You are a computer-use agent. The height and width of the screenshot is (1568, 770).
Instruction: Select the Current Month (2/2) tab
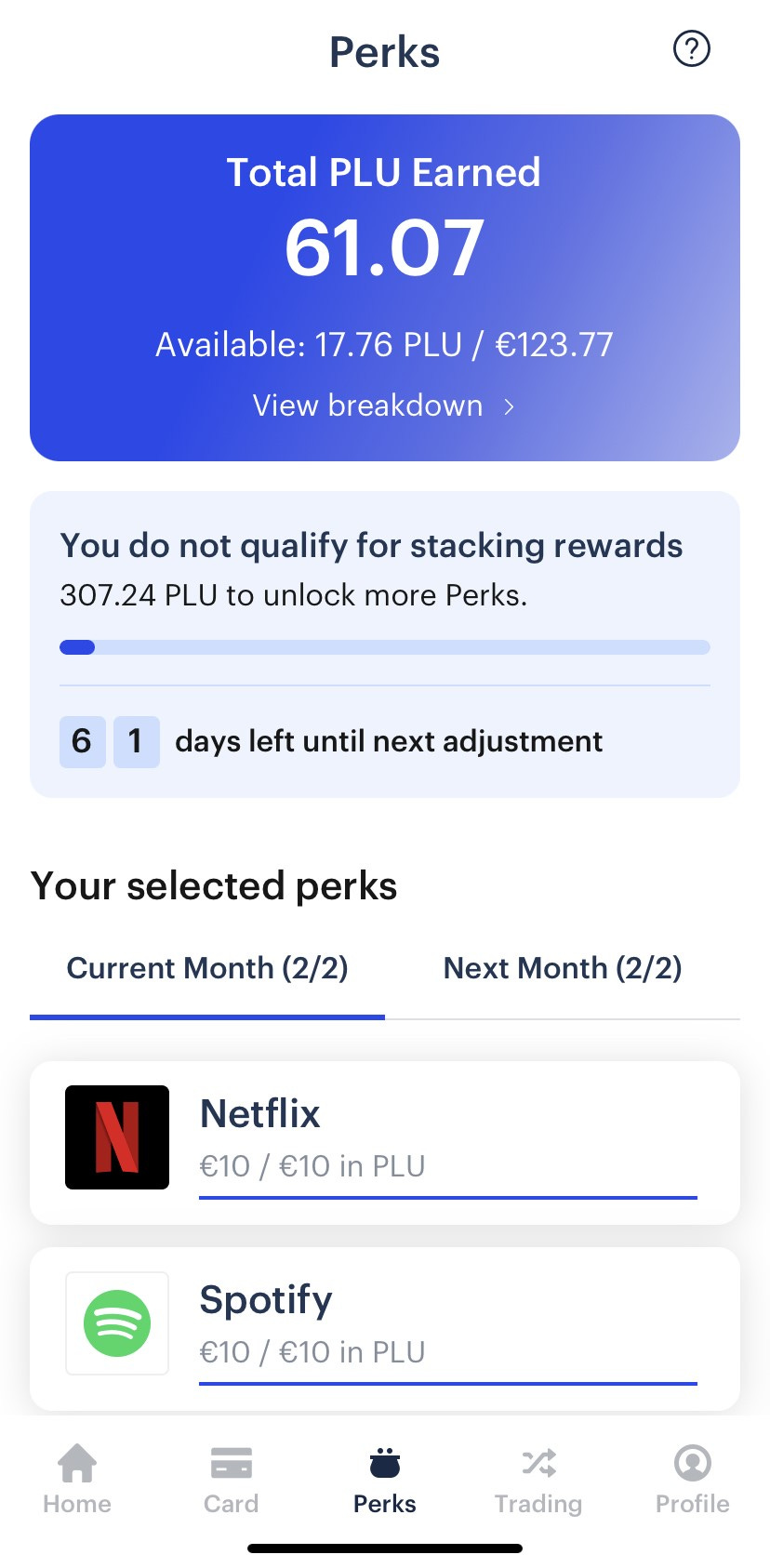[207, 968]
